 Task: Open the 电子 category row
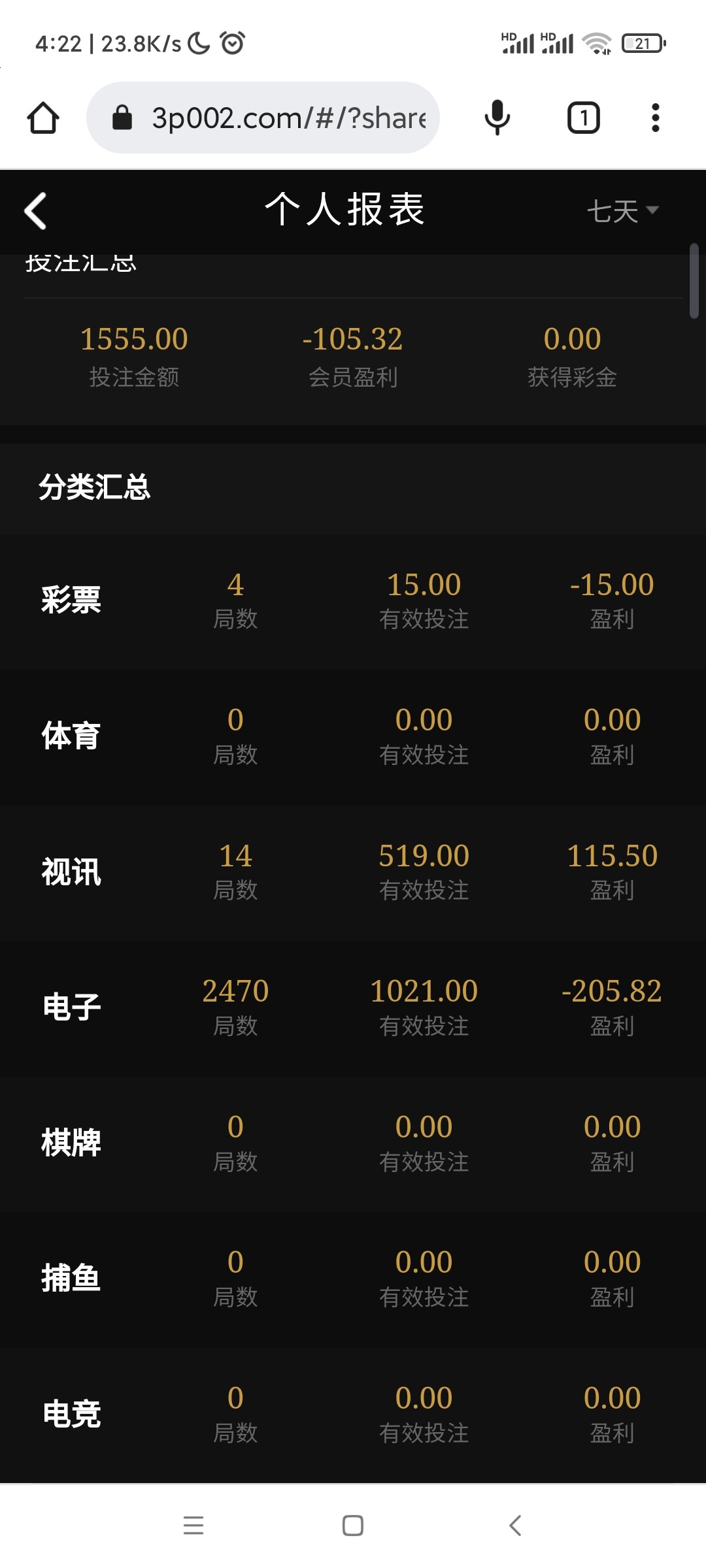(353, 1007)
